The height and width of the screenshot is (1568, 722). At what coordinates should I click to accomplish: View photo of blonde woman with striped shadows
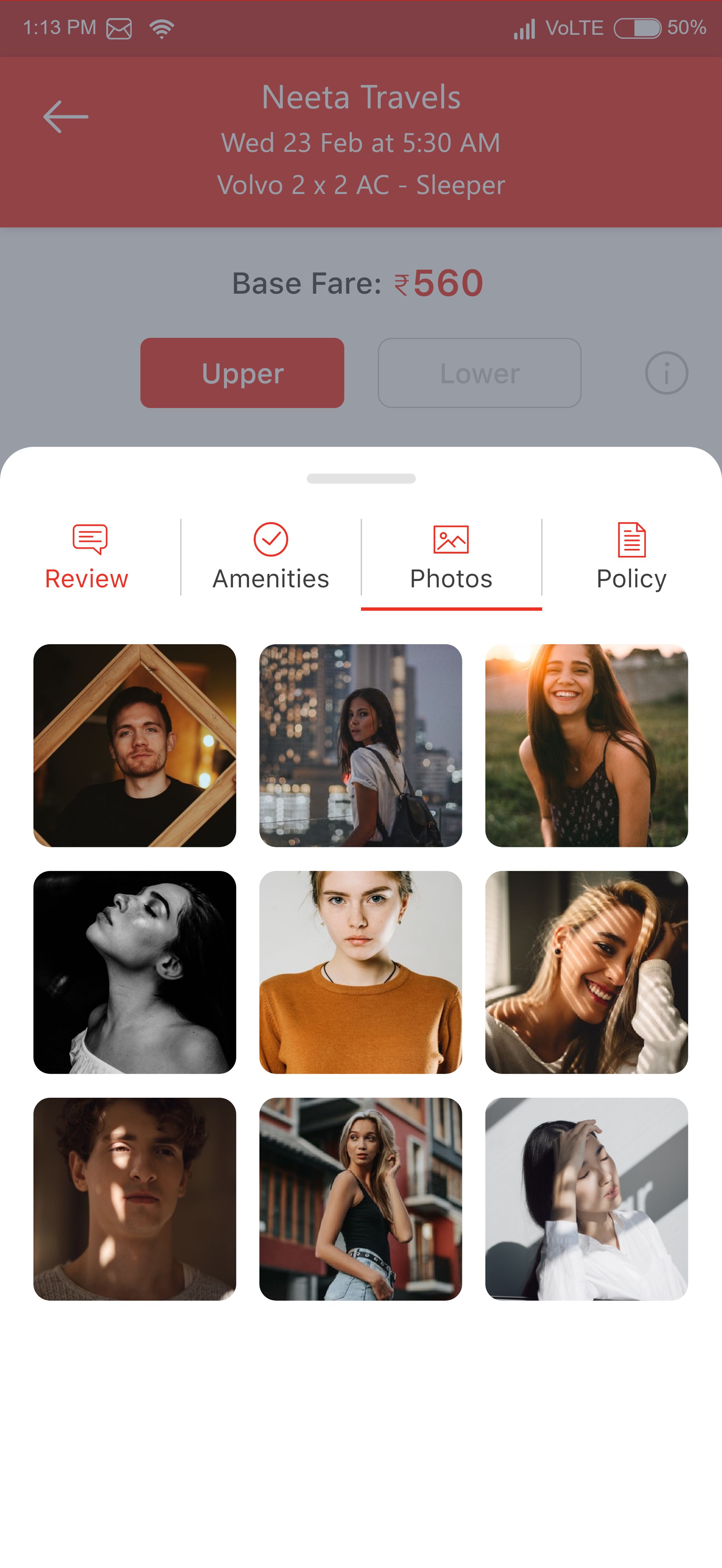click(x=586, y=972)
